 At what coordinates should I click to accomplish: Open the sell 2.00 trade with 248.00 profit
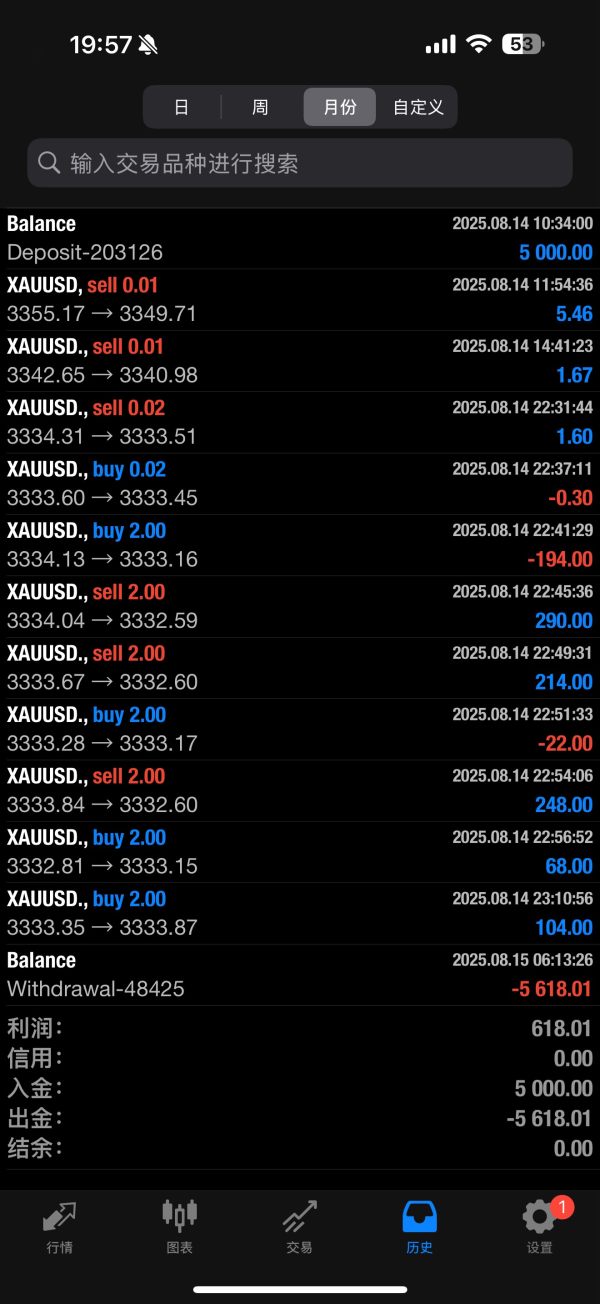(300, 790)
